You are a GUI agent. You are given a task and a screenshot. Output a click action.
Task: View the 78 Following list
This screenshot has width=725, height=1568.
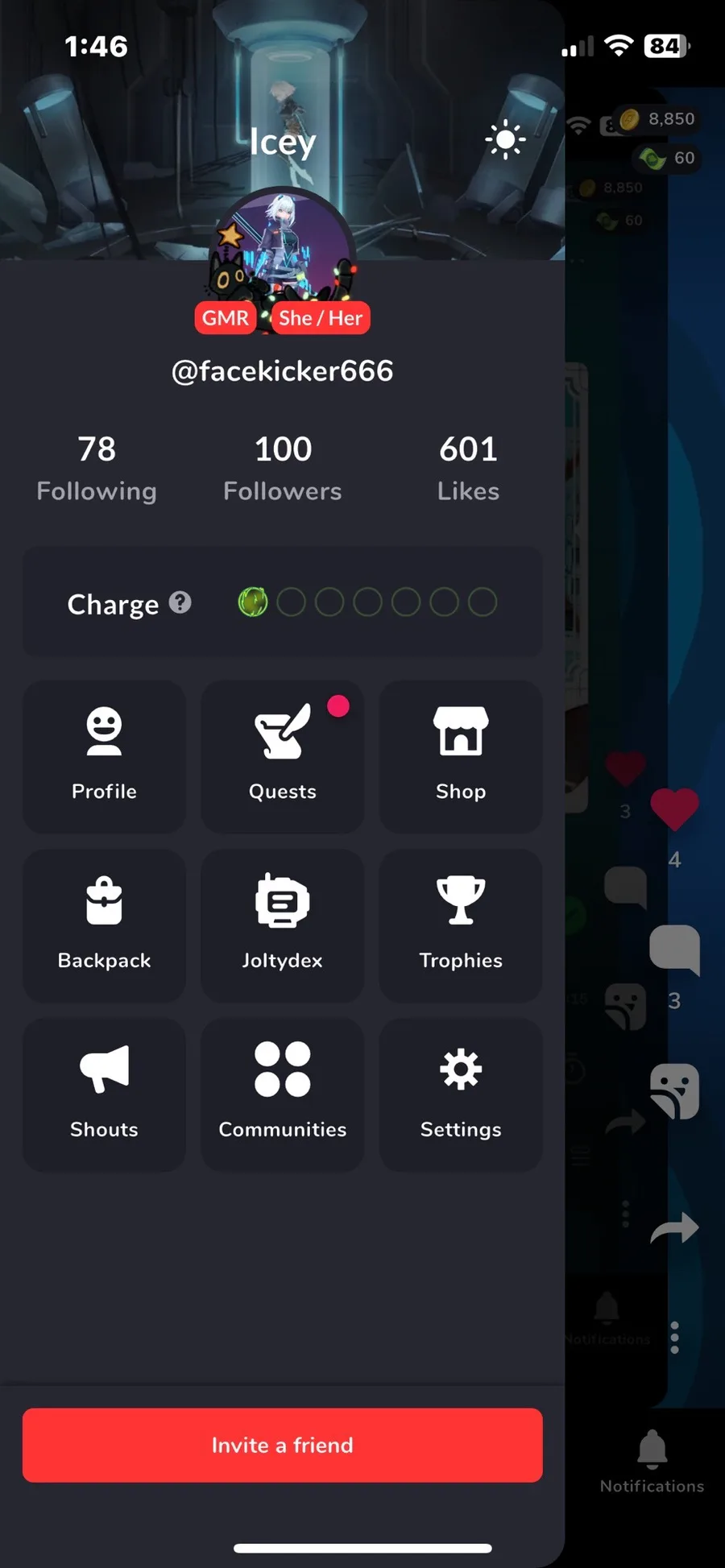(x=97, y=468)
